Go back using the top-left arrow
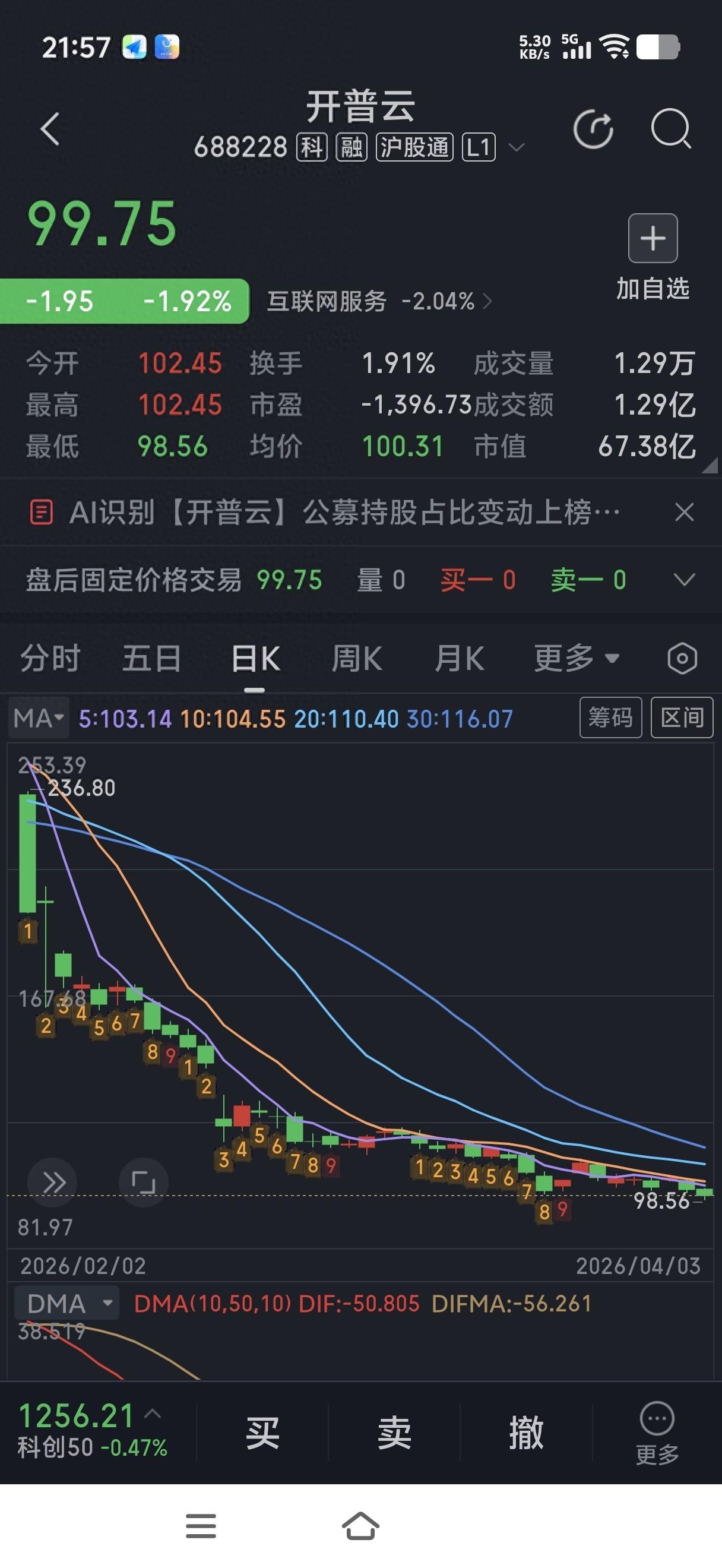722x1568 pixels. point(50,128)
